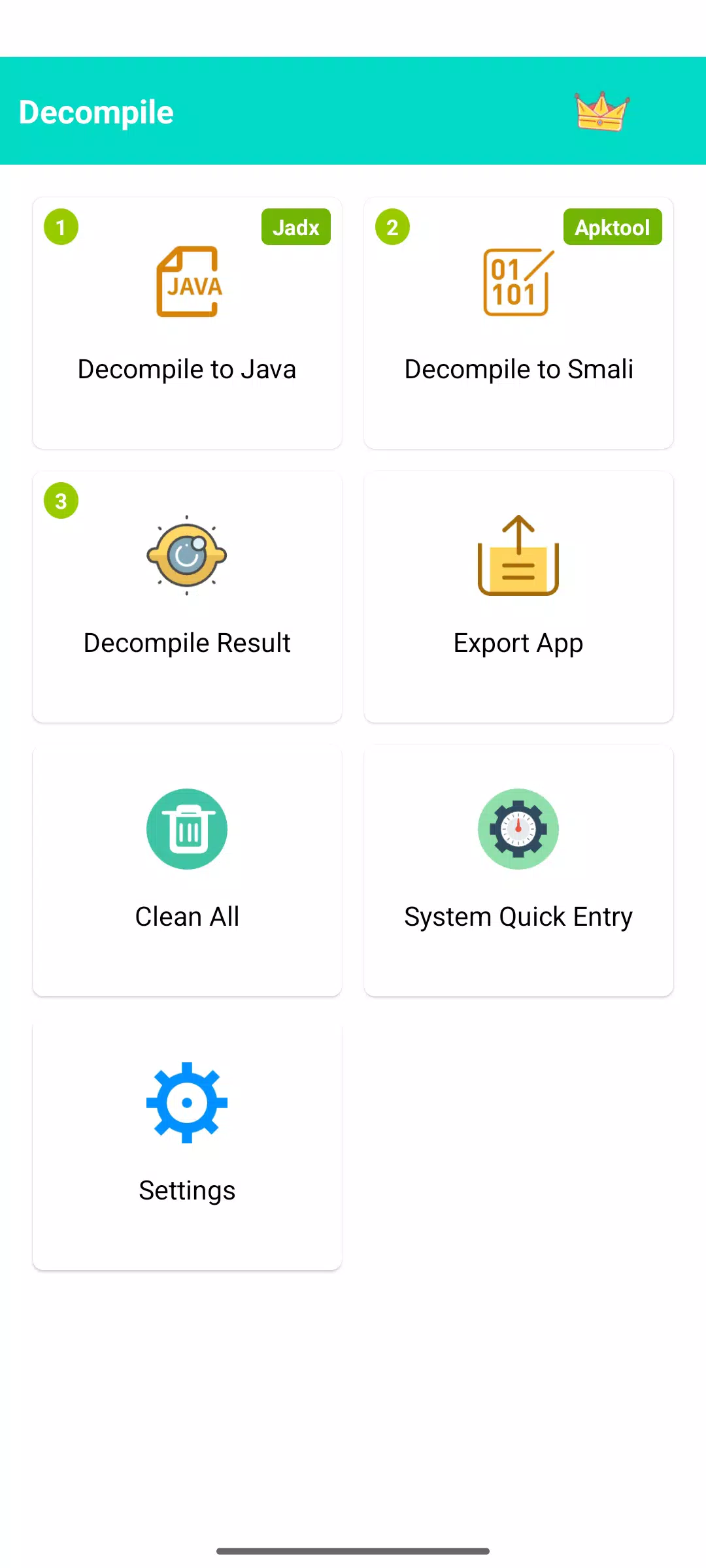Open the premium crown icon
Viewport: 706px width, 1568px height.
click(x=601, y=112)
